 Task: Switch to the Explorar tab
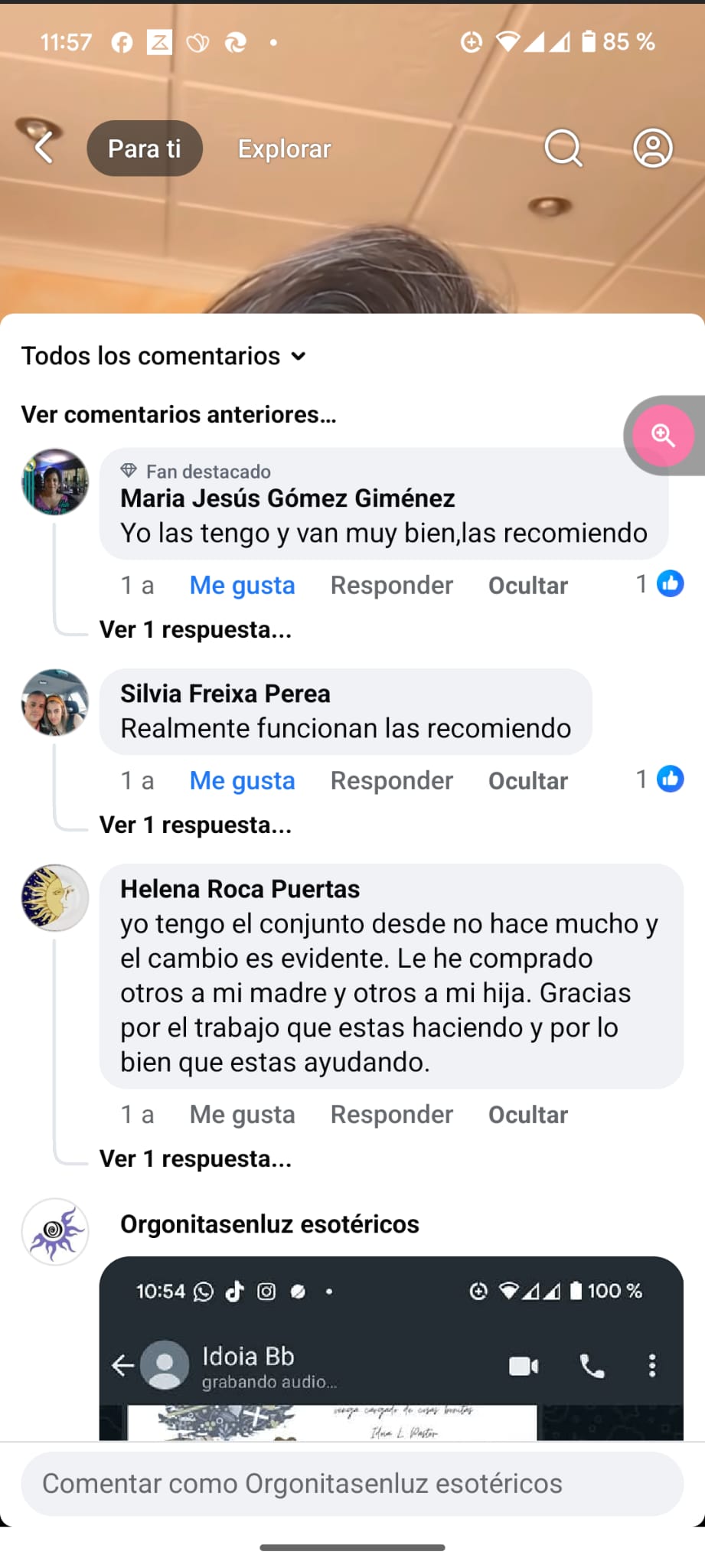pos(284,149)
